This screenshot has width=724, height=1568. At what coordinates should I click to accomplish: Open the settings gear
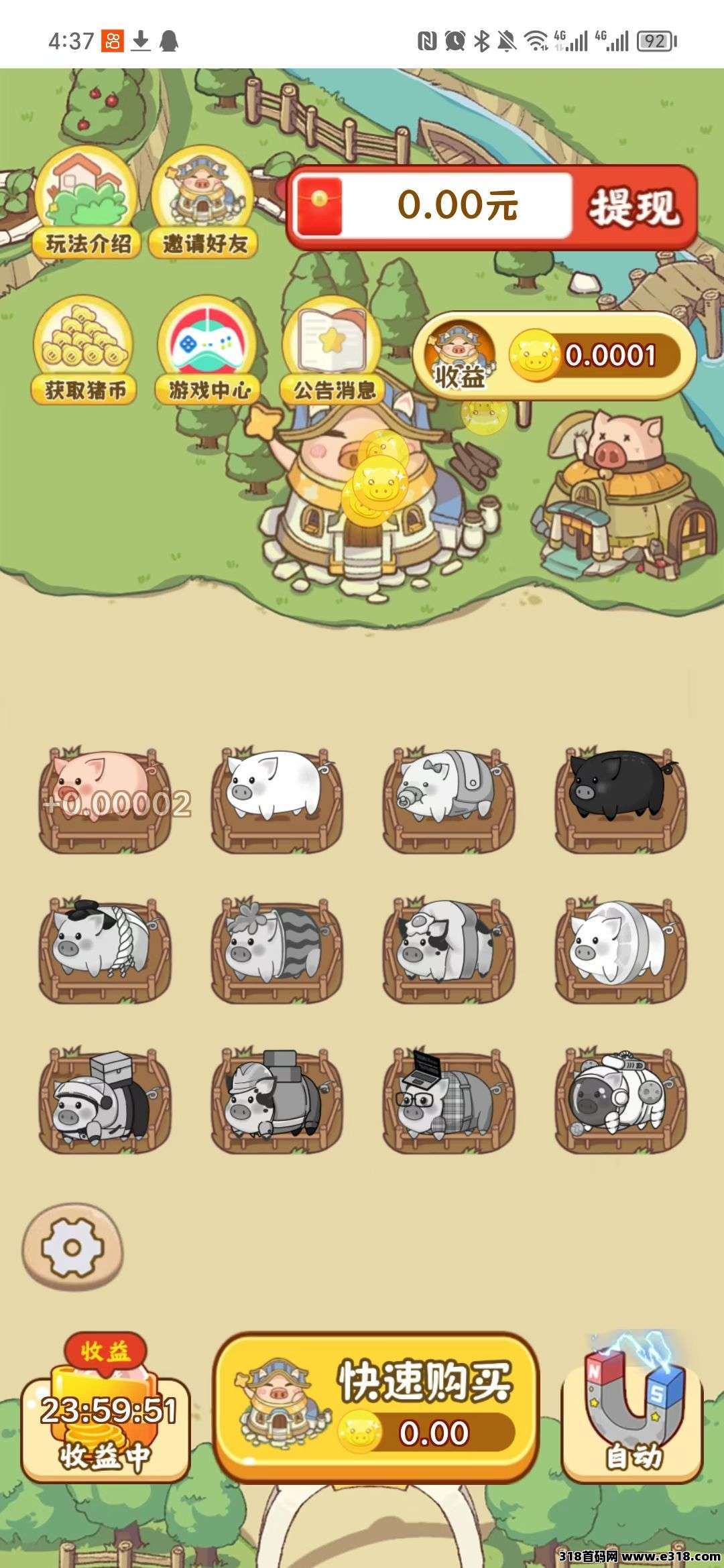tap(72, 1246)
